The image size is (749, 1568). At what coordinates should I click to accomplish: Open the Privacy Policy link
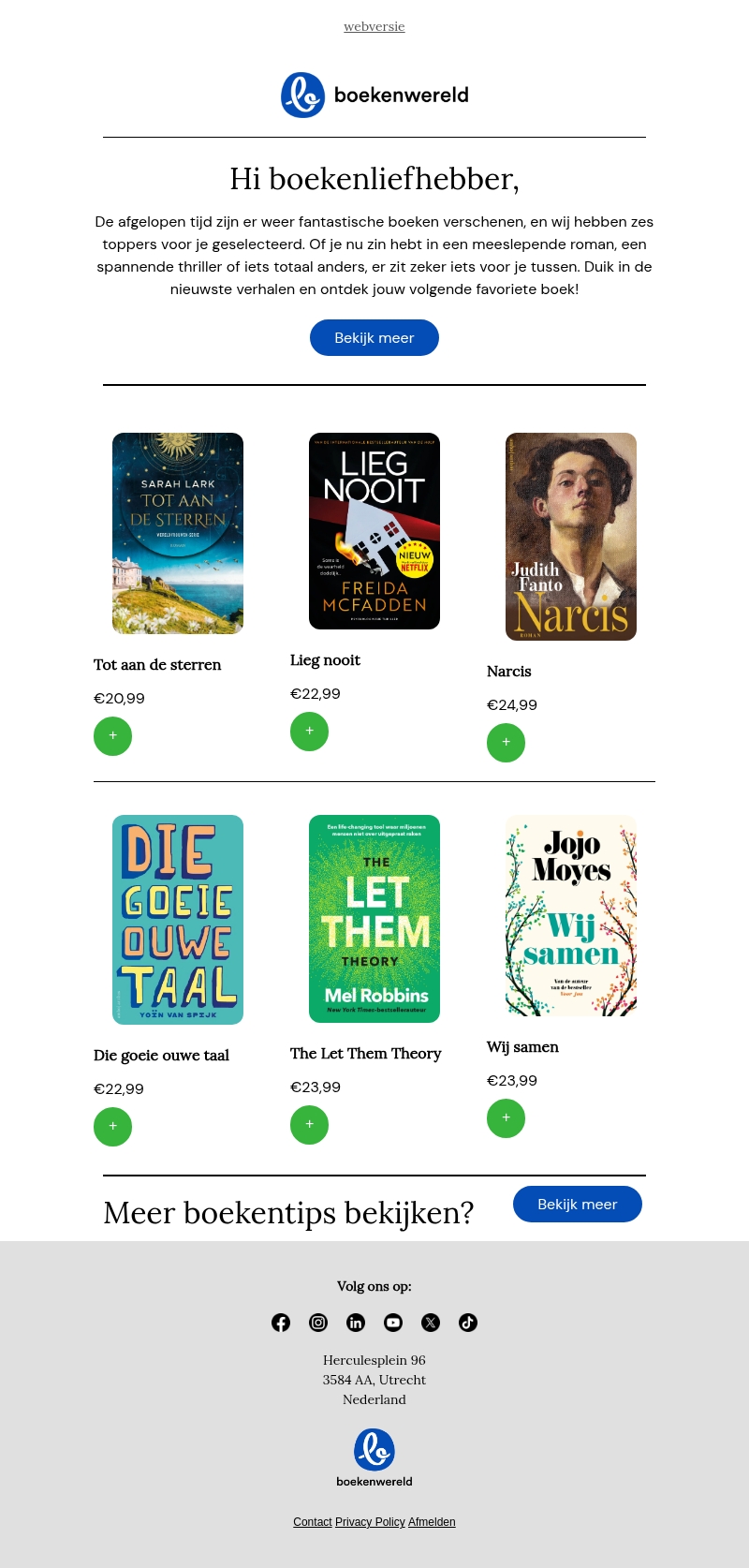370,1521
